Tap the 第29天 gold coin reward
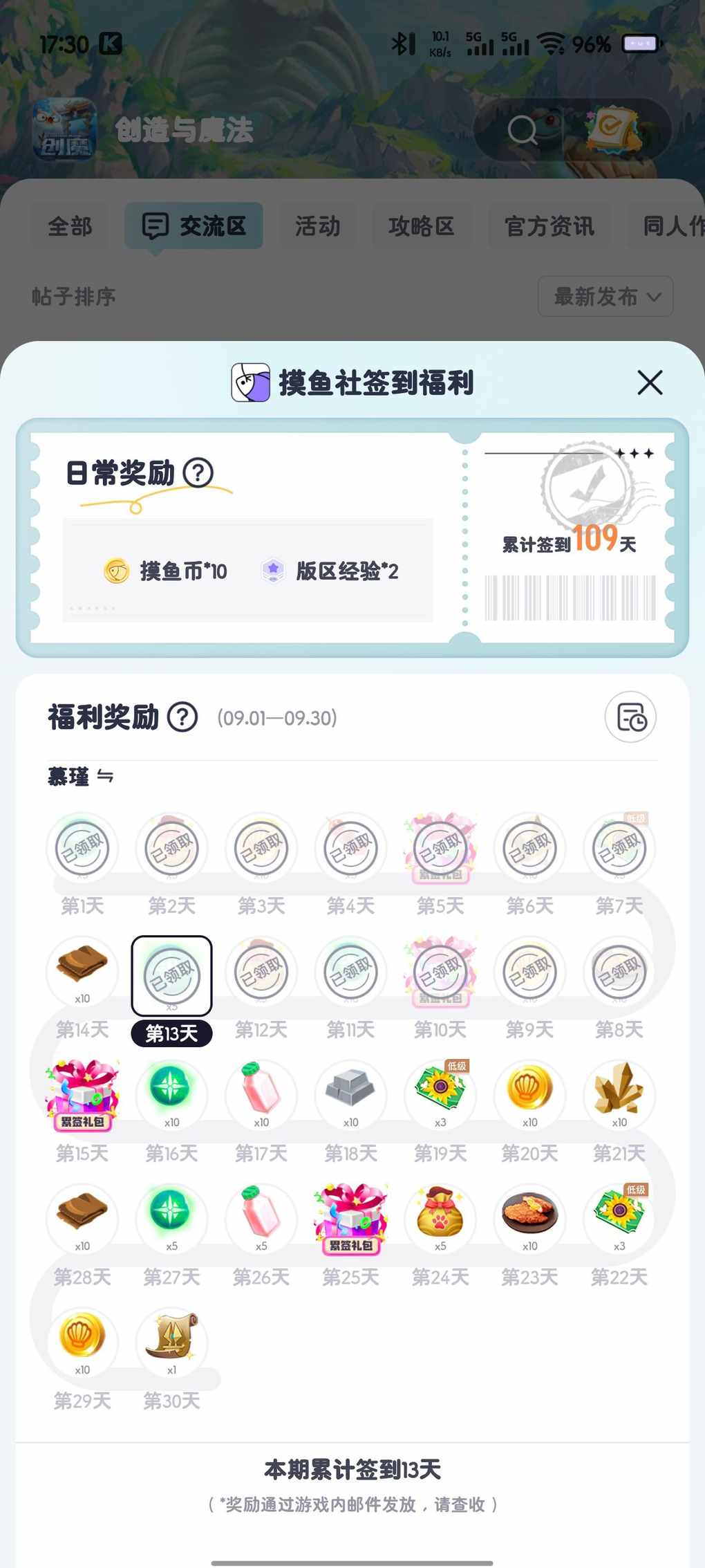 (x=82, y=1340)
